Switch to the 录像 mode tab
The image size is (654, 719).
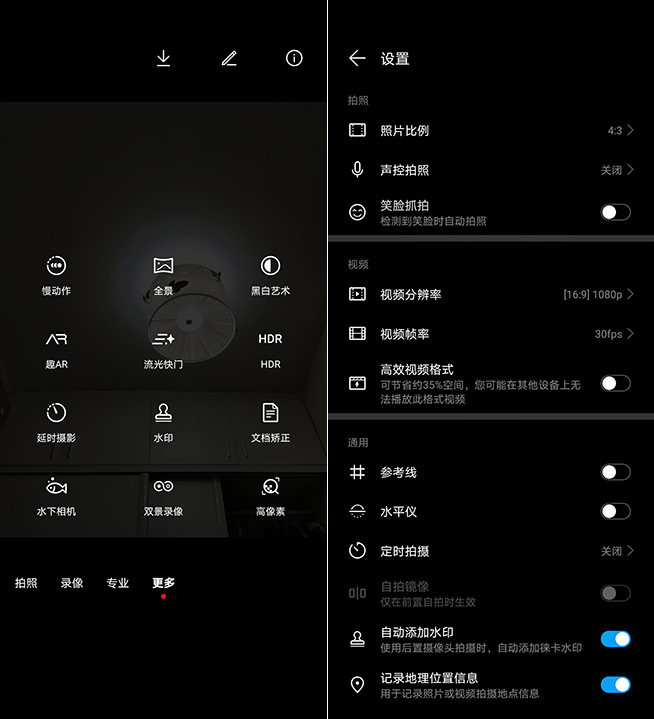coord(72,583)
